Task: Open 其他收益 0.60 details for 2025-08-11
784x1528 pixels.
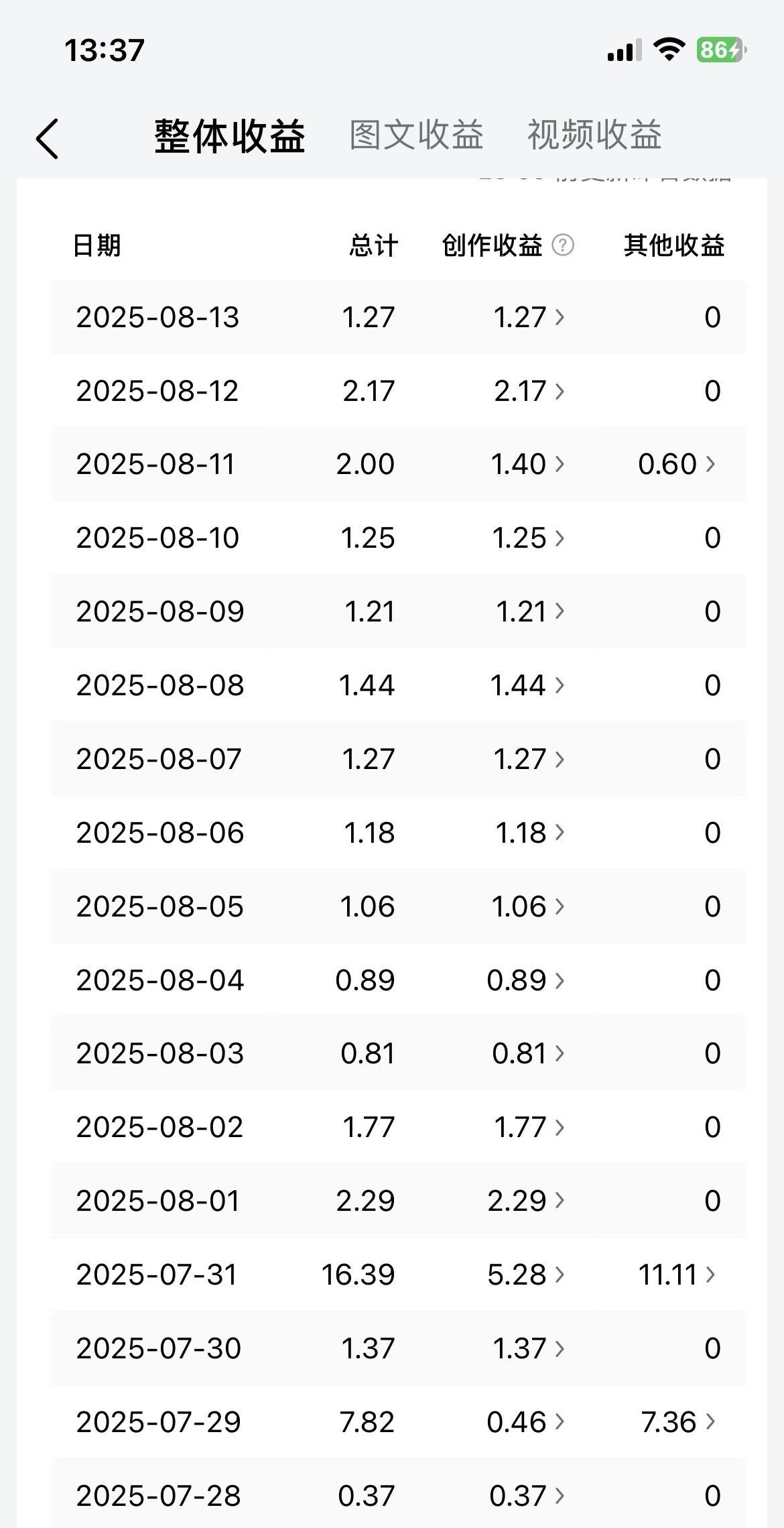Action: pos(677,464)
